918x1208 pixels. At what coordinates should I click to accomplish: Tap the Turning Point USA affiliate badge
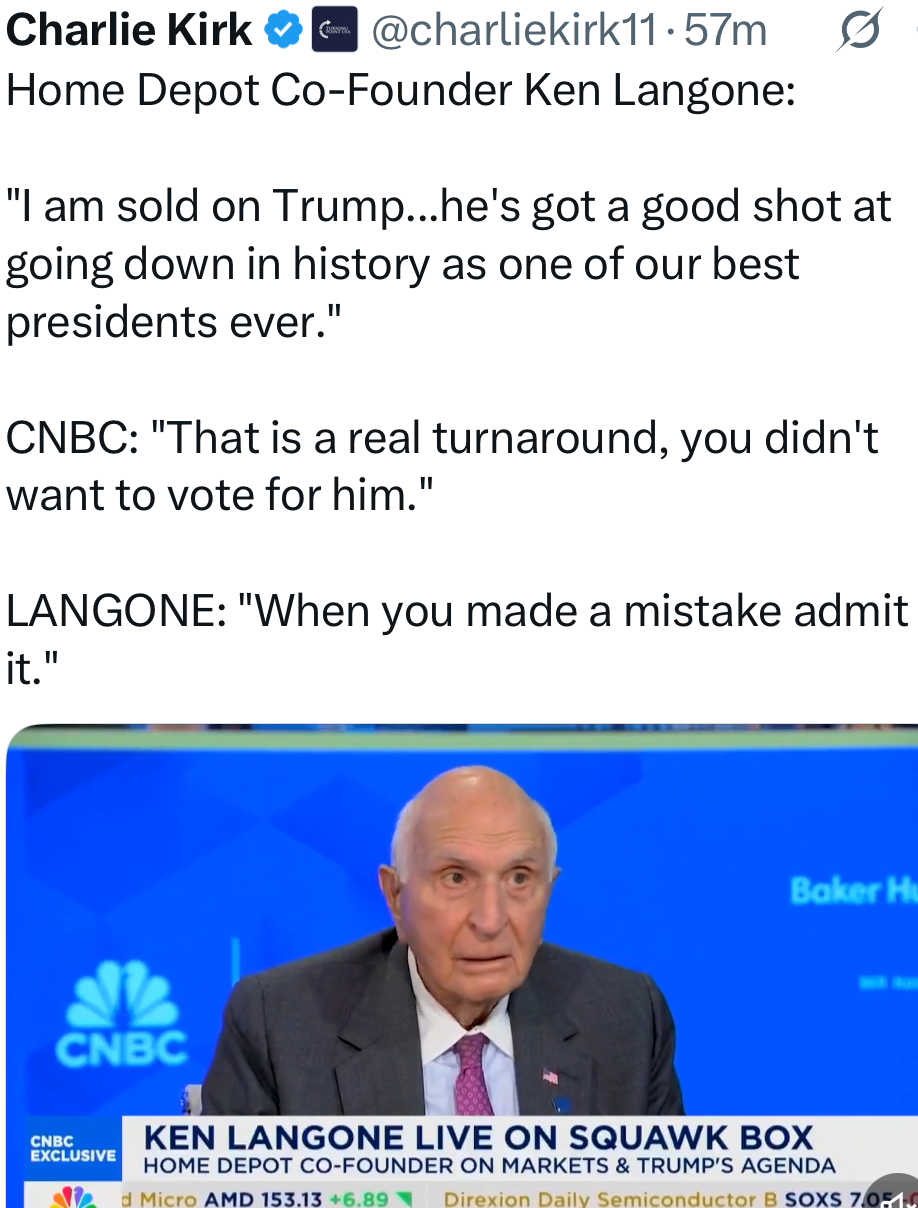[x=335, y=31]
